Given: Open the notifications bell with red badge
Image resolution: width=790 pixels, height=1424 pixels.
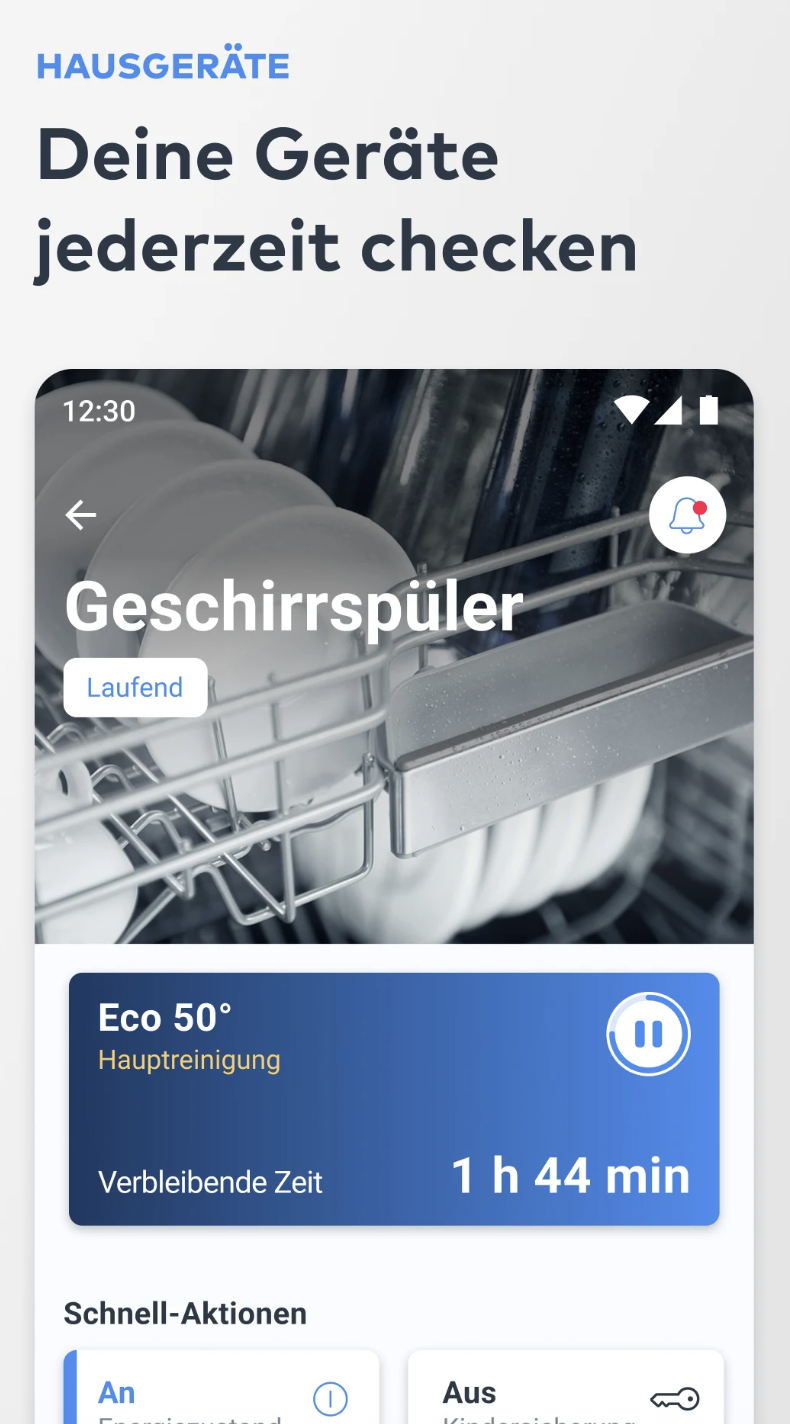Looking at the screenshot, I should 687,514.
